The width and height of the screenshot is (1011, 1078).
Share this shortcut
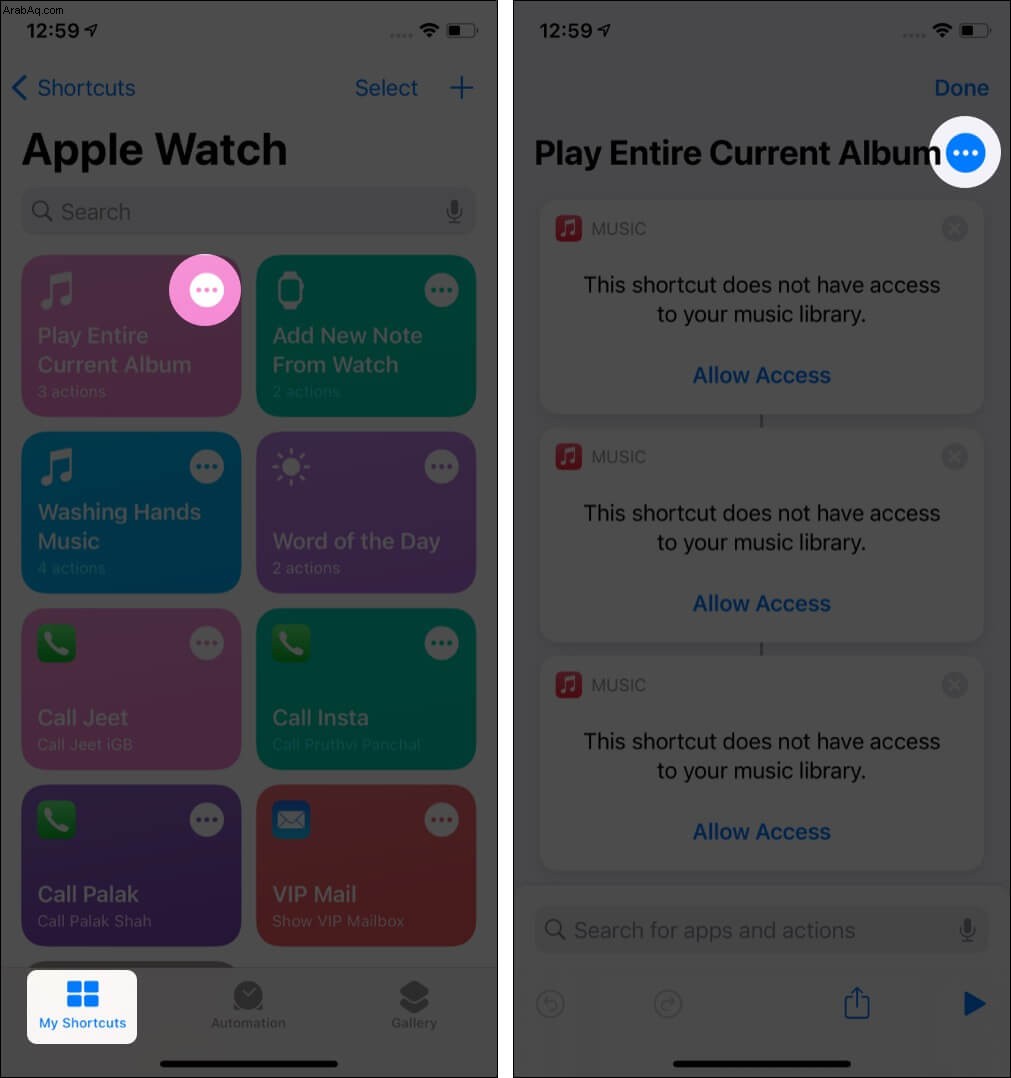(857, 1003)
